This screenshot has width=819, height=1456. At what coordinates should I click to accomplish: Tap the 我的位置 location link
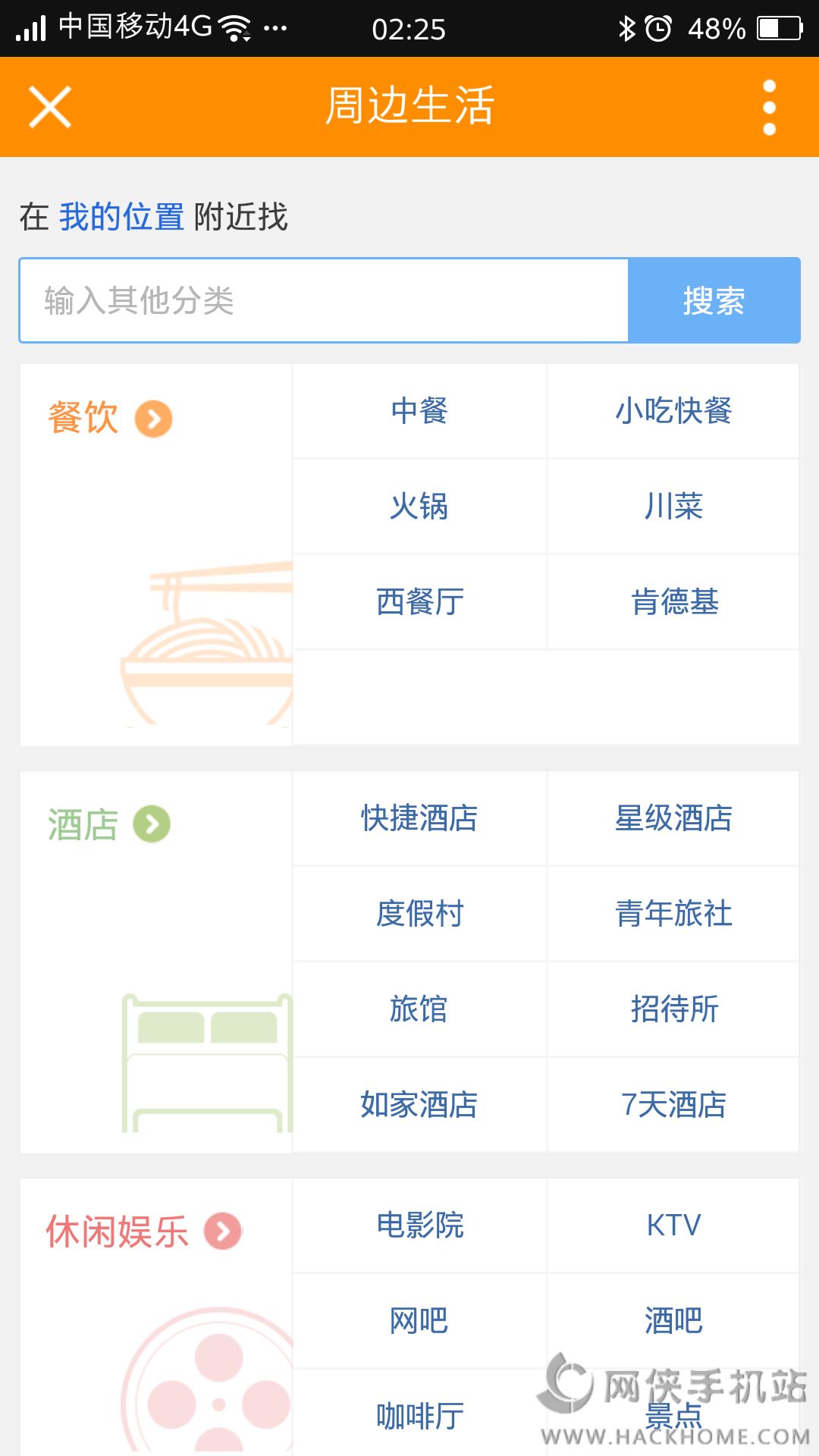(x=121, y=217)
